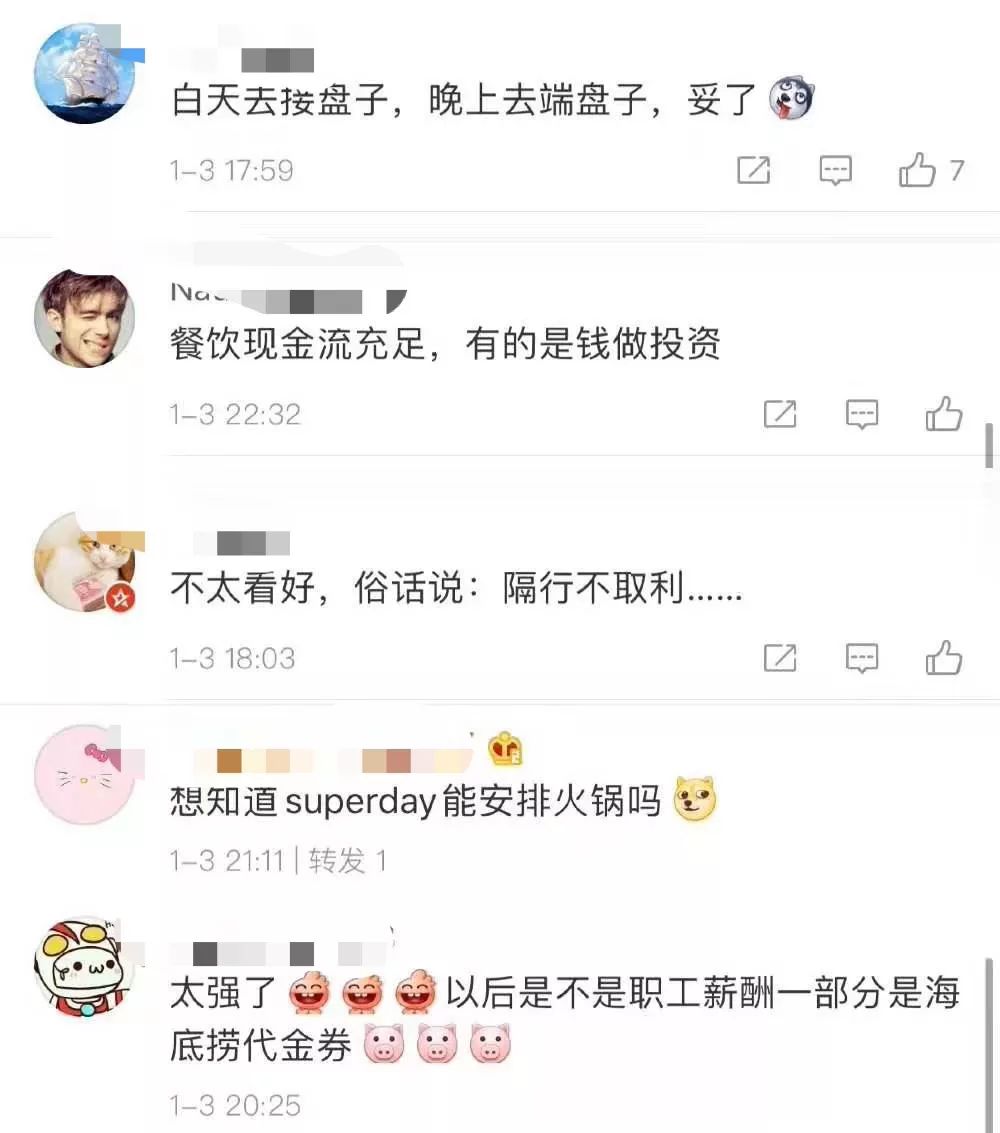Click the share icon beside the 隔行不取利 comment
This screenshot has width=1000, height=1133.
point(780,658)
